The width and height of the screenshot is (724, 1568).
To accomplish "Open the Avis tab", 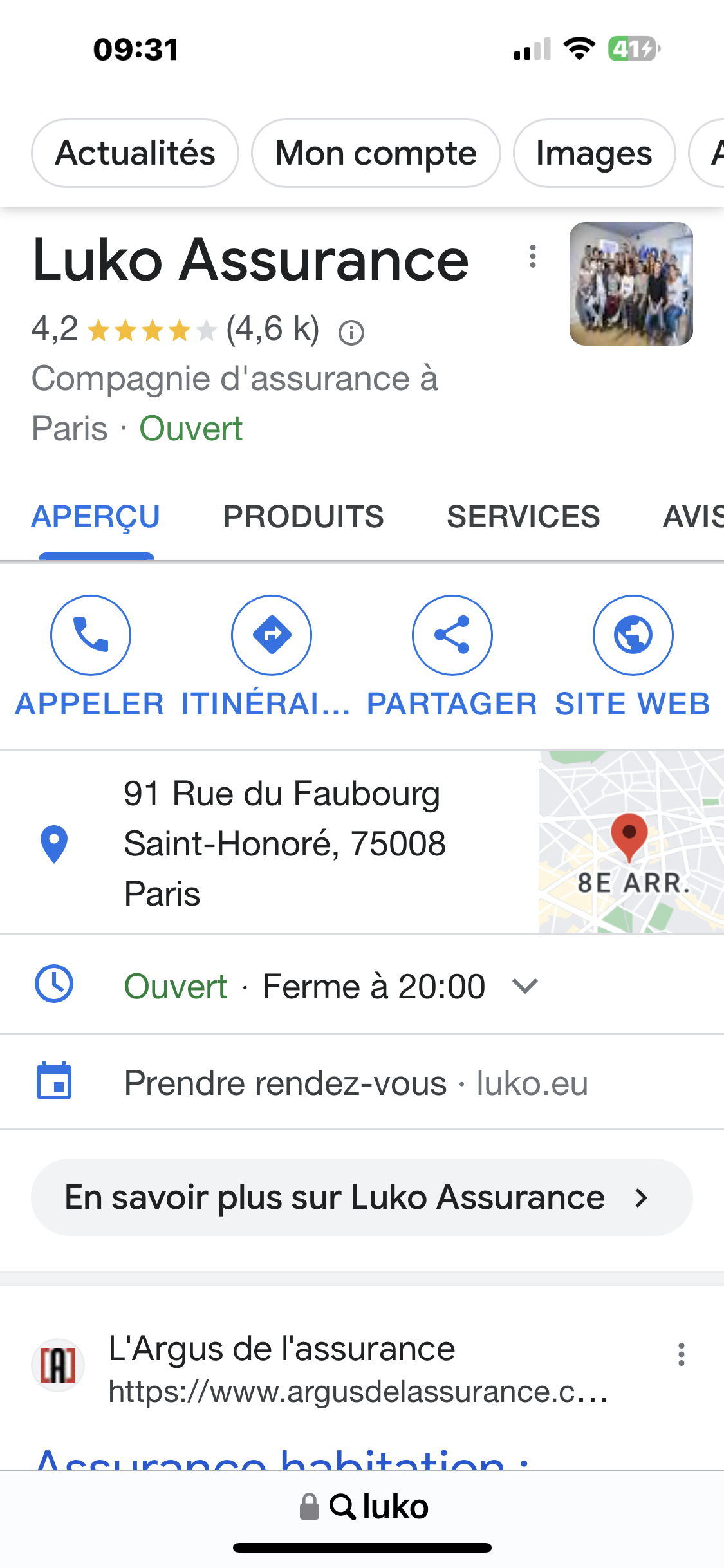I will [693, 517].
